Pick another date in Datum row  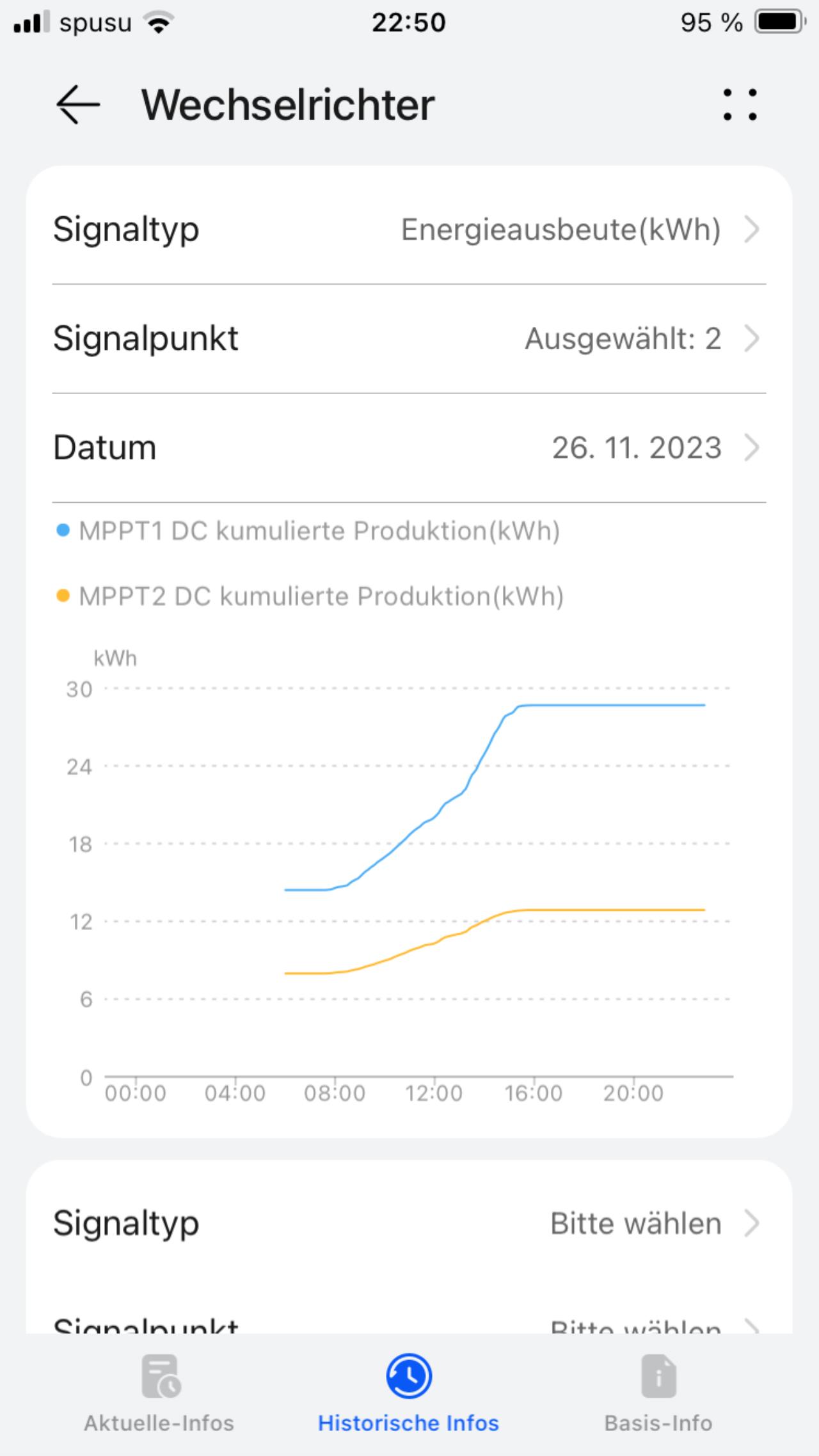[409, 447]
